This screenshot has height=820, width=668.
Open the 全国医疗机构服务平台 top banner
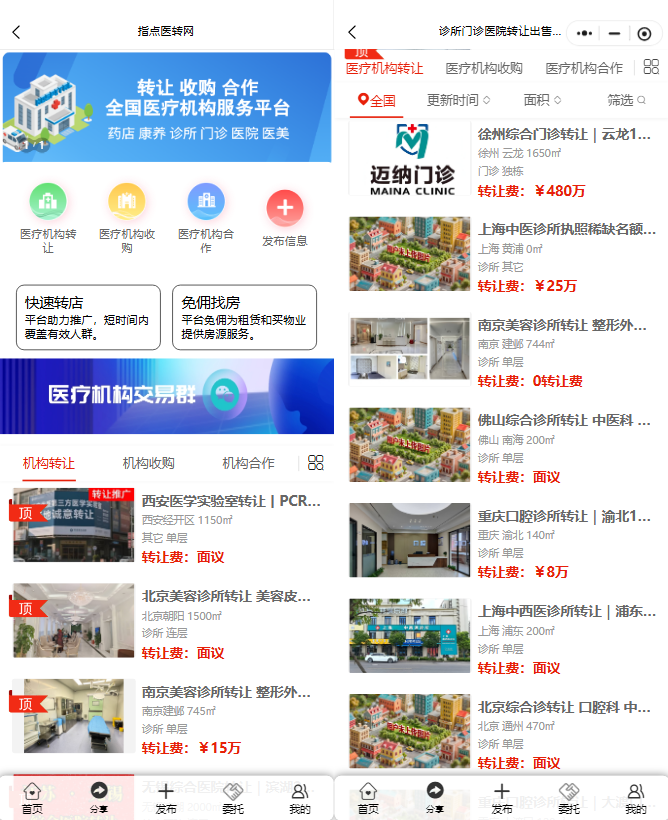pos(167,107)
